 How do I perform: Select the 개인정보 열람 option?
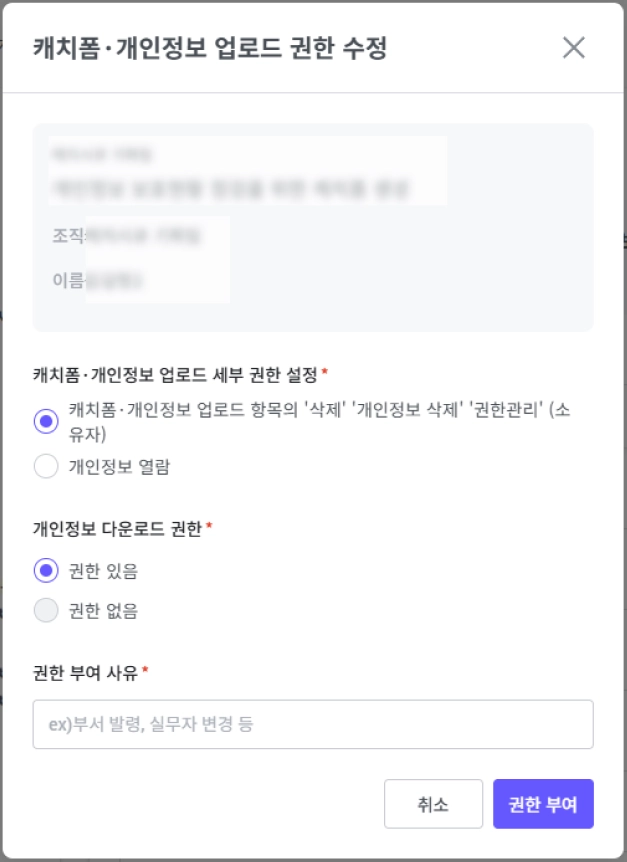coord(46,466)
